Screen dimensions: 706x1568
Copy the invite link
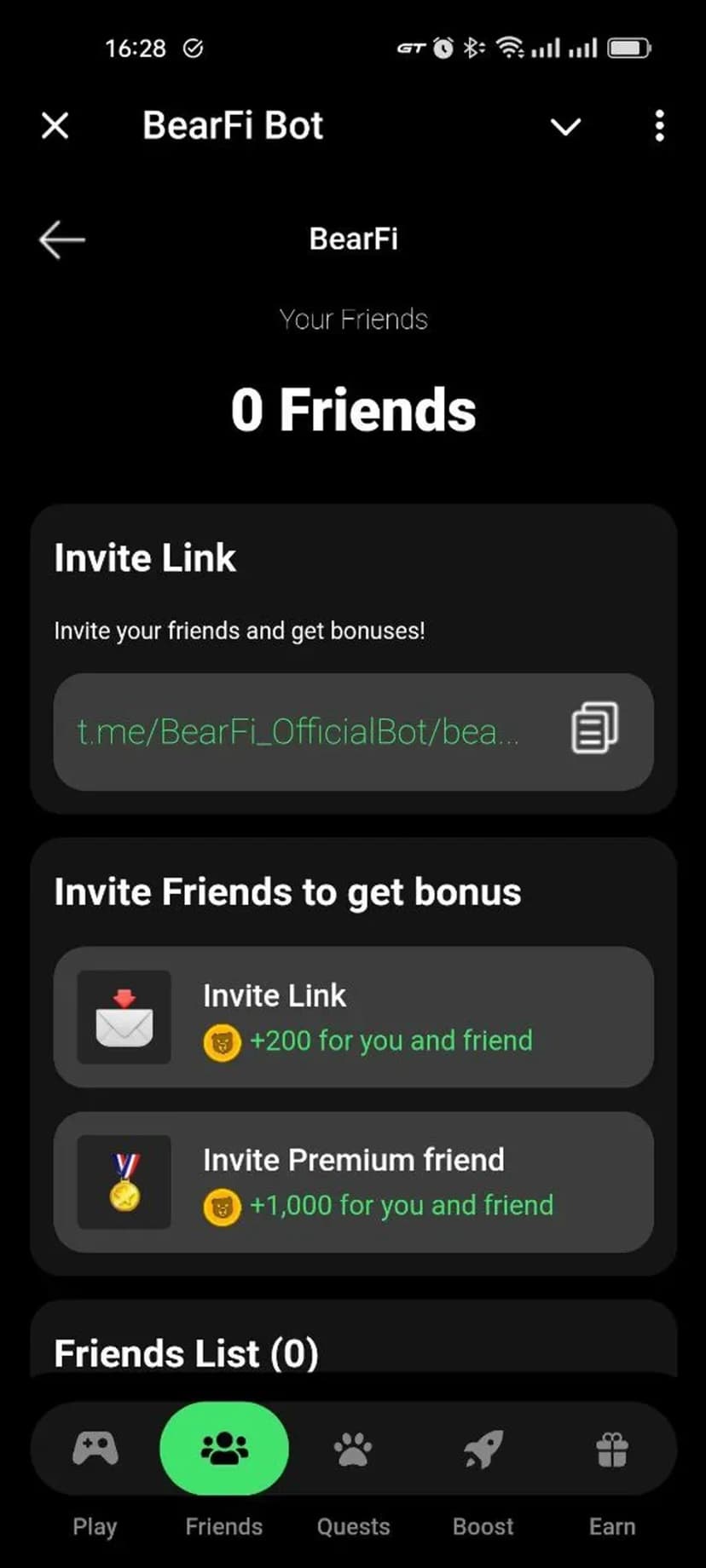point(593,728)
